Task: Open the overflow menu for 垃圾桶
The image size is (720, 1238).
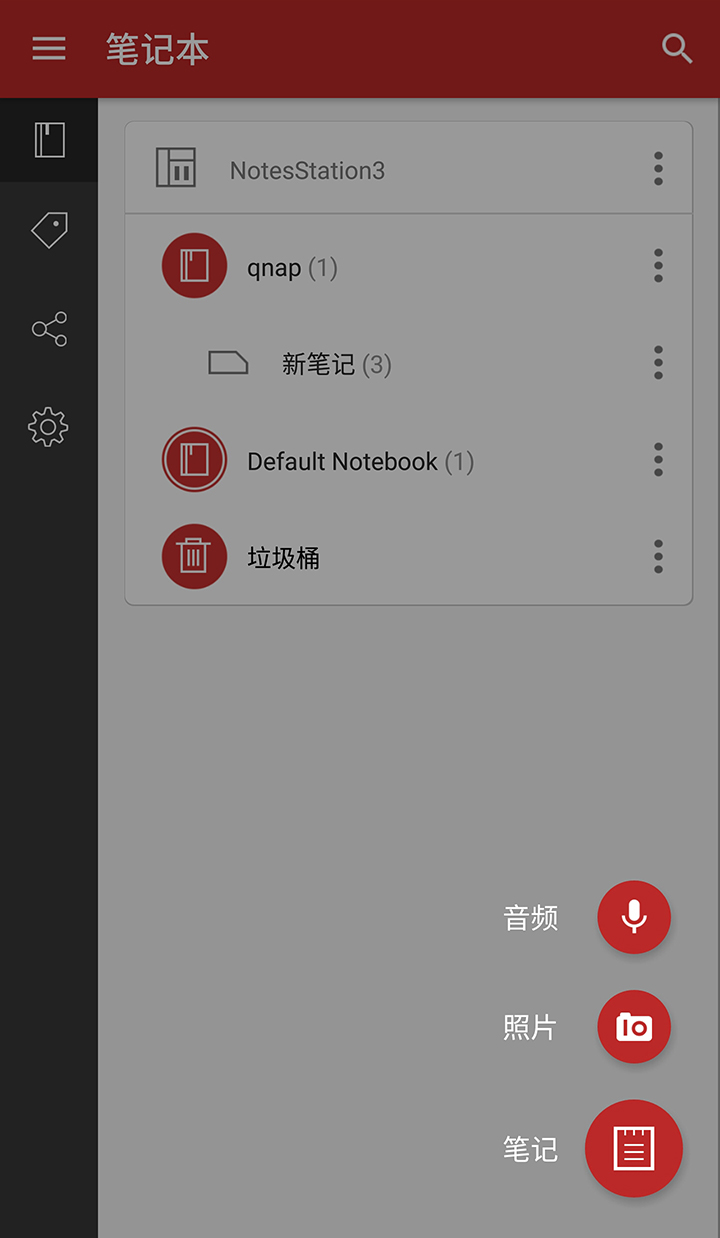Action: (658, 557)
